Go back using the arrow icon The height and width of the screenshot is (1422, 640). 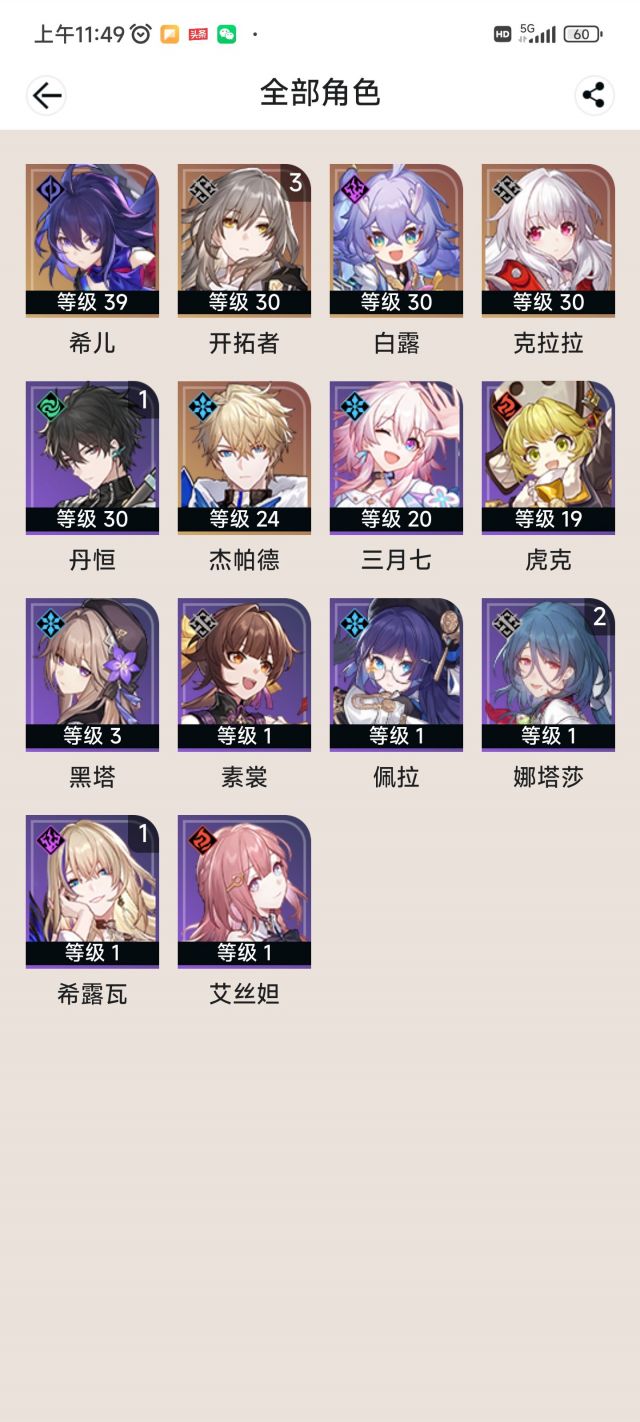(46, 95)
